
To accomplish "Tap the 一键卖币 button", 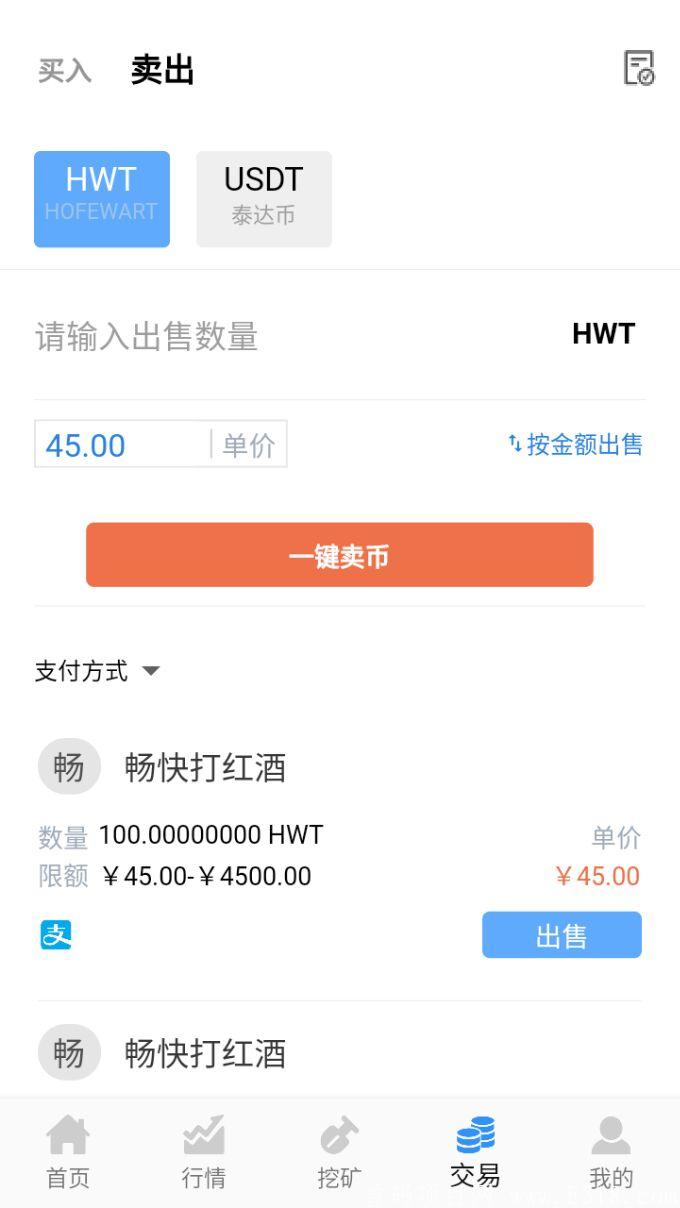I will click(340, 555).
